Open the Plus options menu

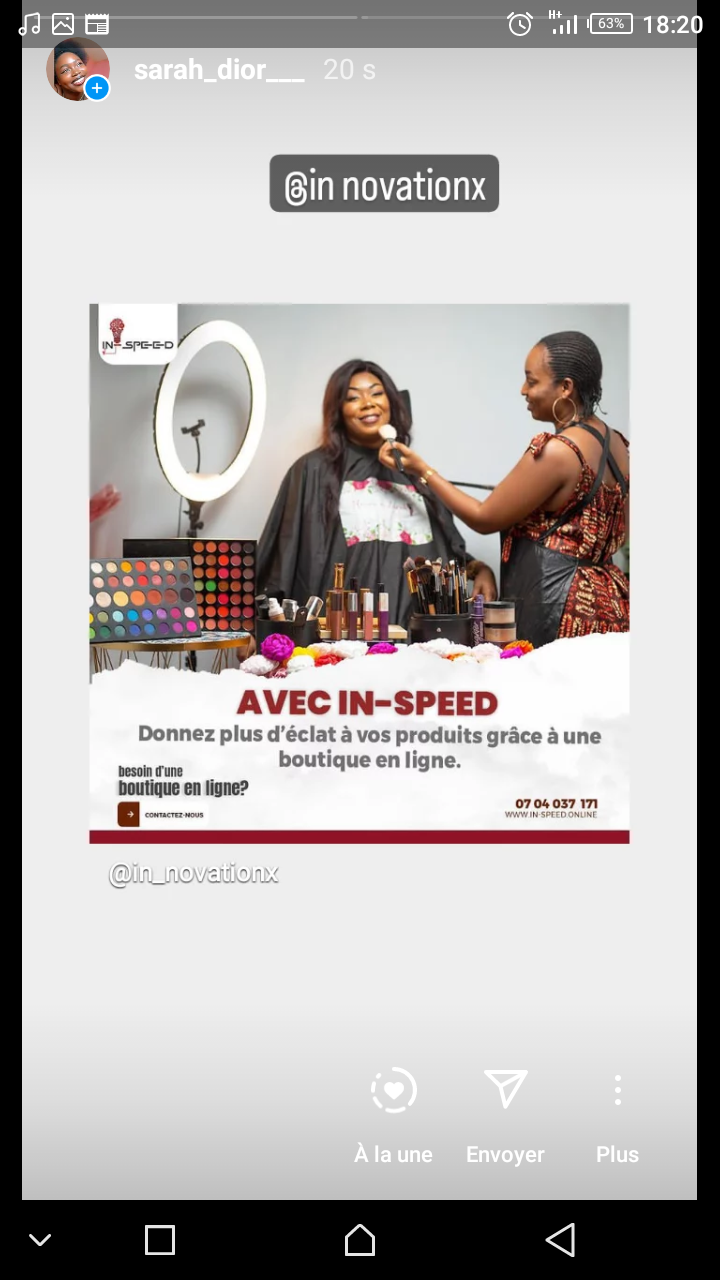[x=617, y=1116]
